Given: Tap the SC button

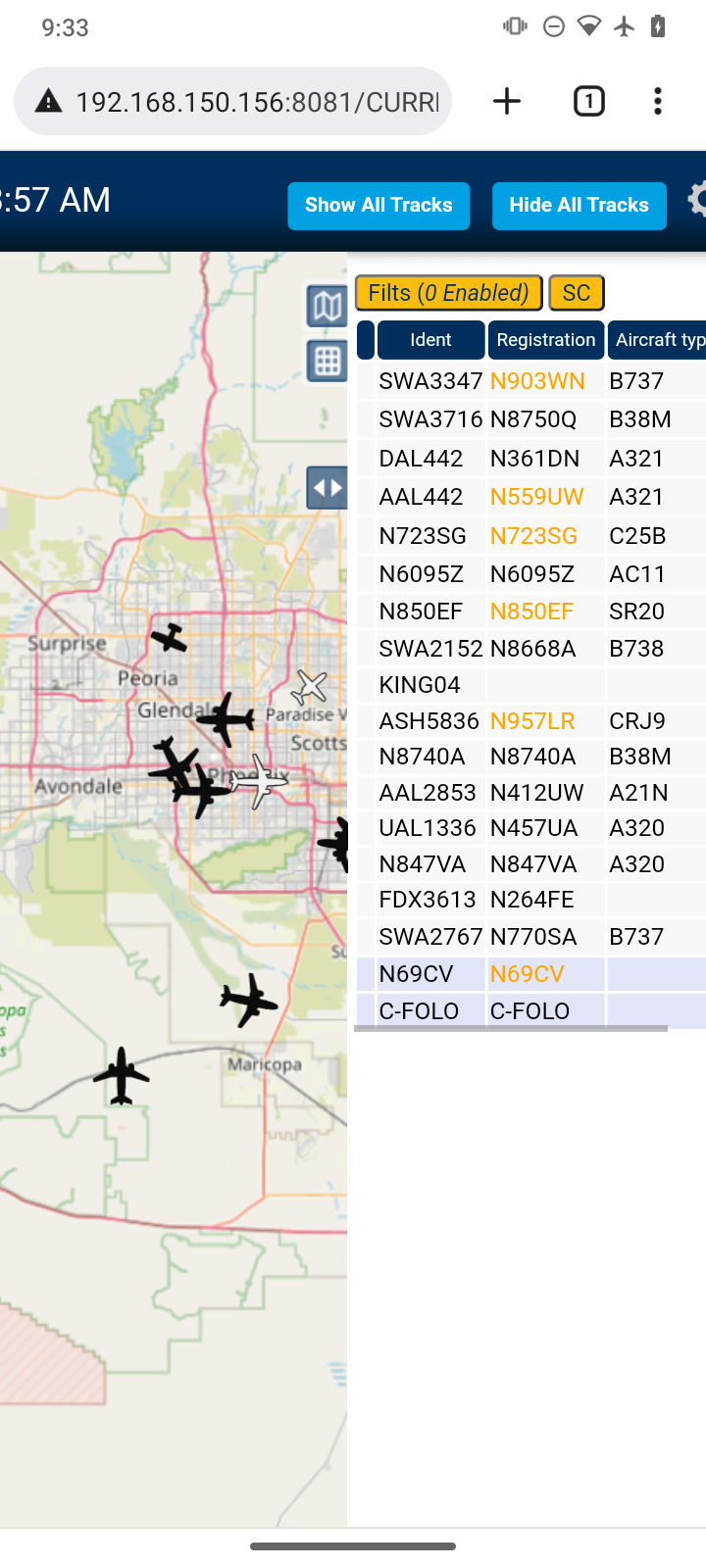Looking at the screenshot, I should [x=577, y=293].
